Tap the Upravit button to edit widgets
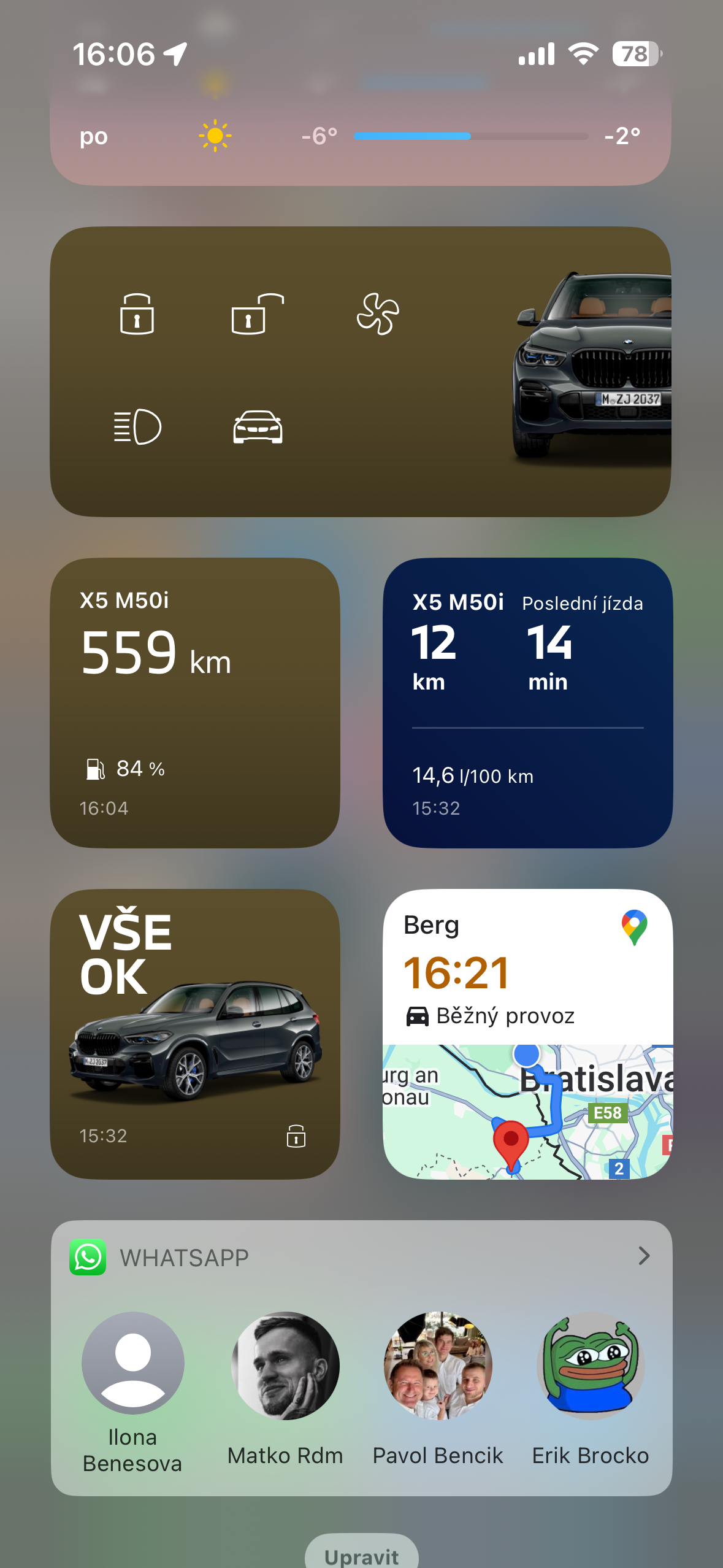 (x=361, y=1555)
